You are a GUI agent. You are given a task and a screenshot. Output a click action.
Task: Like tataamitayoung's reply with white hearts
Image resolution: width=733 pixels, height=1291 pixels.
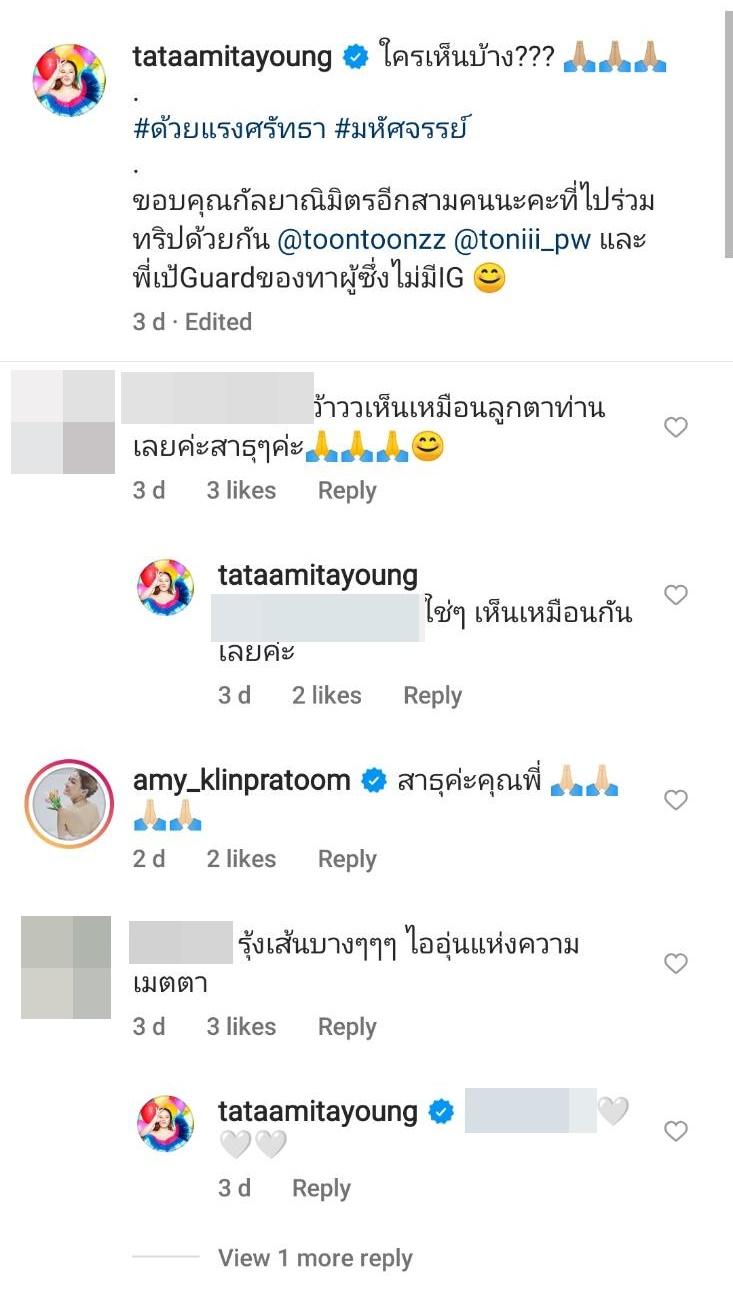coord(676,1132)
